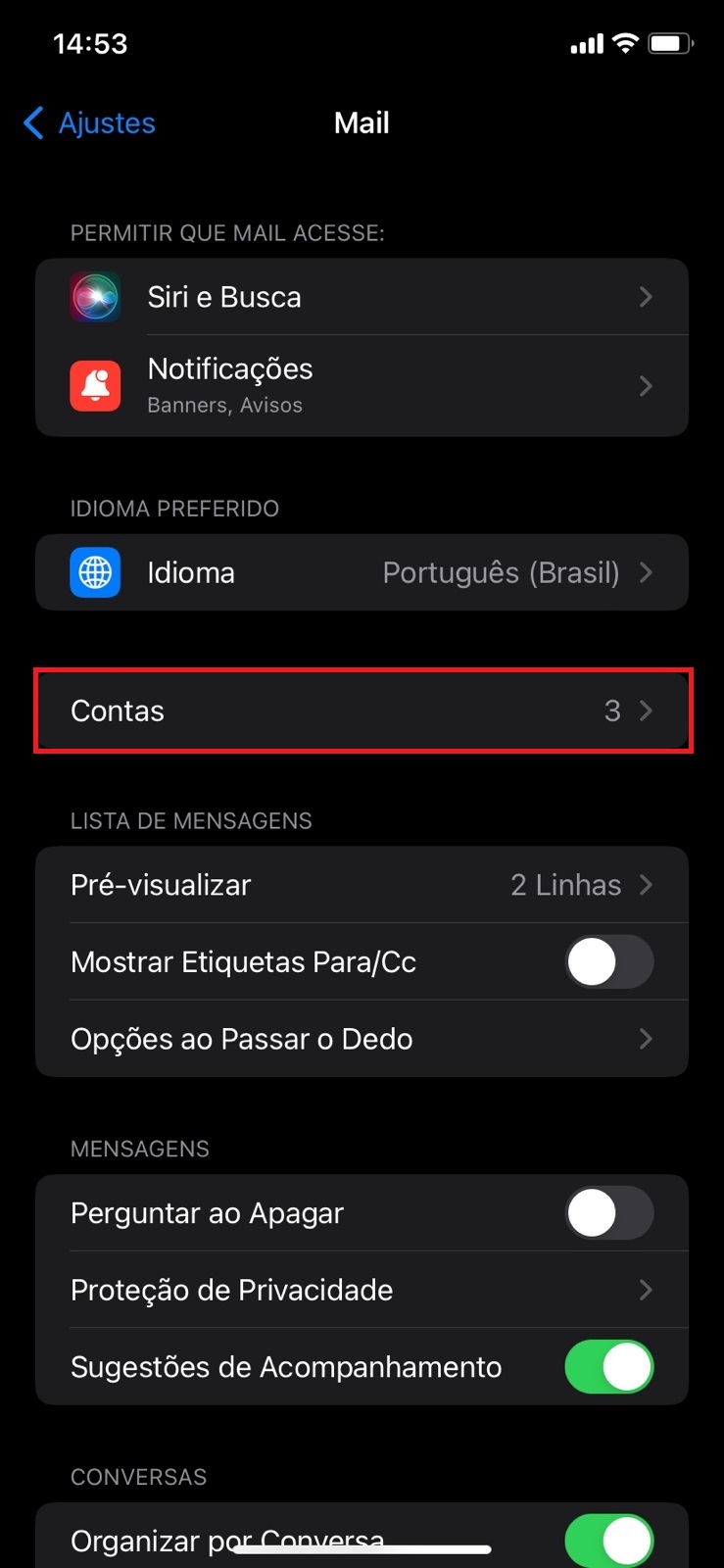Toggle off Organizar por Conversa
This screenshot has height=1568, width=724.
[x=608, y=1541]
